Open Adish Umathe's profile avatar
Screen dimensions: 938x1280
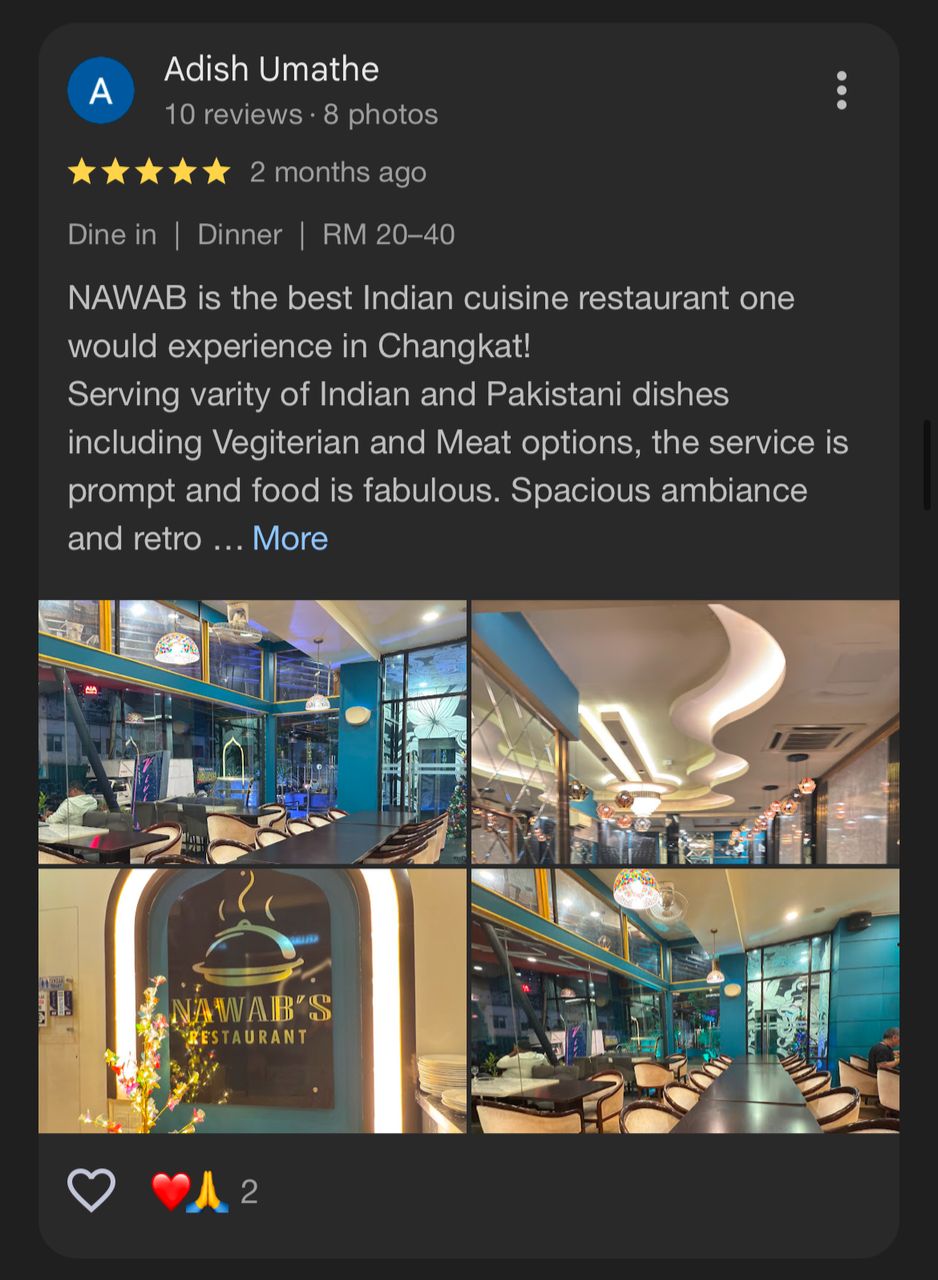coord(101,91)
